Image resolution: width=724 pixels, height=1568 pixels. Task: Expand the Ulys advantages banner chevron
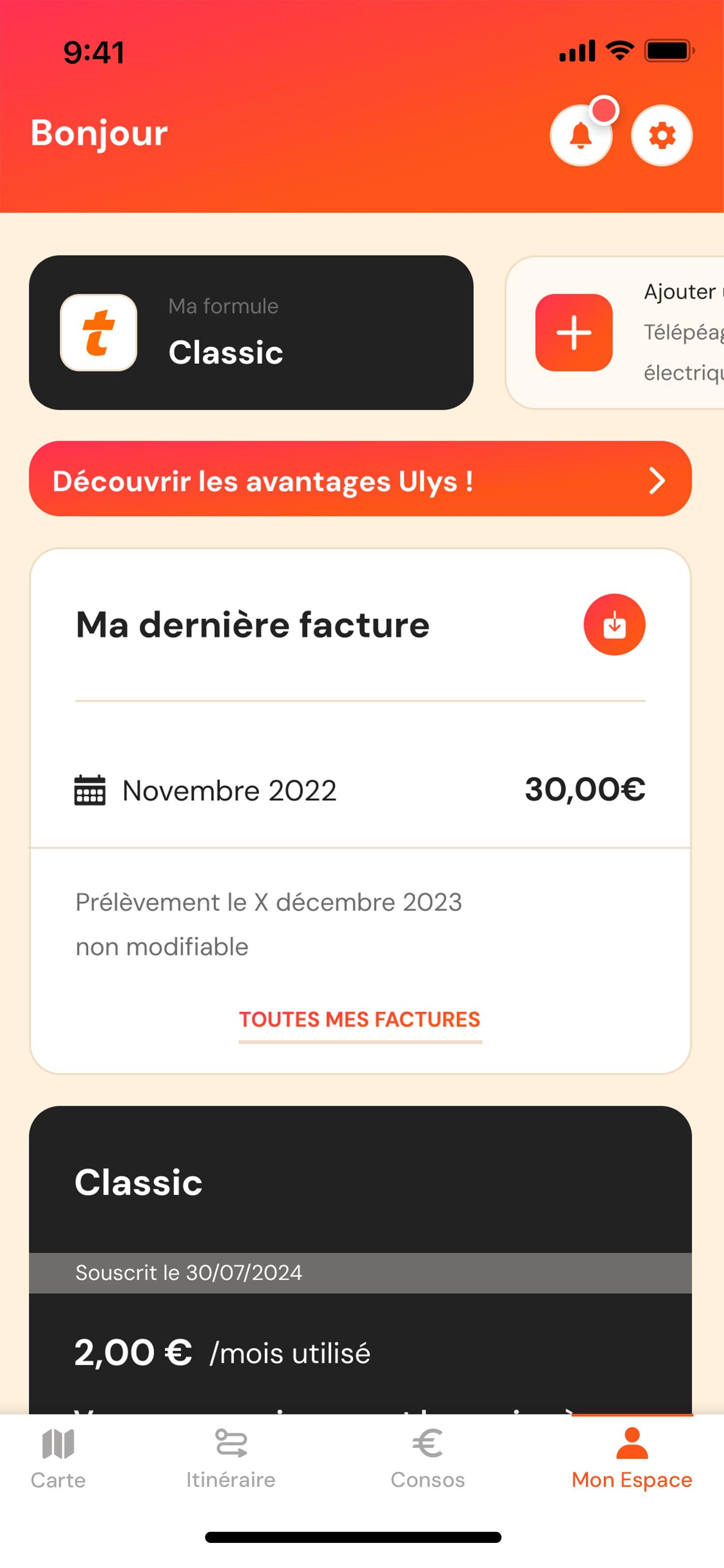[656, 480]
